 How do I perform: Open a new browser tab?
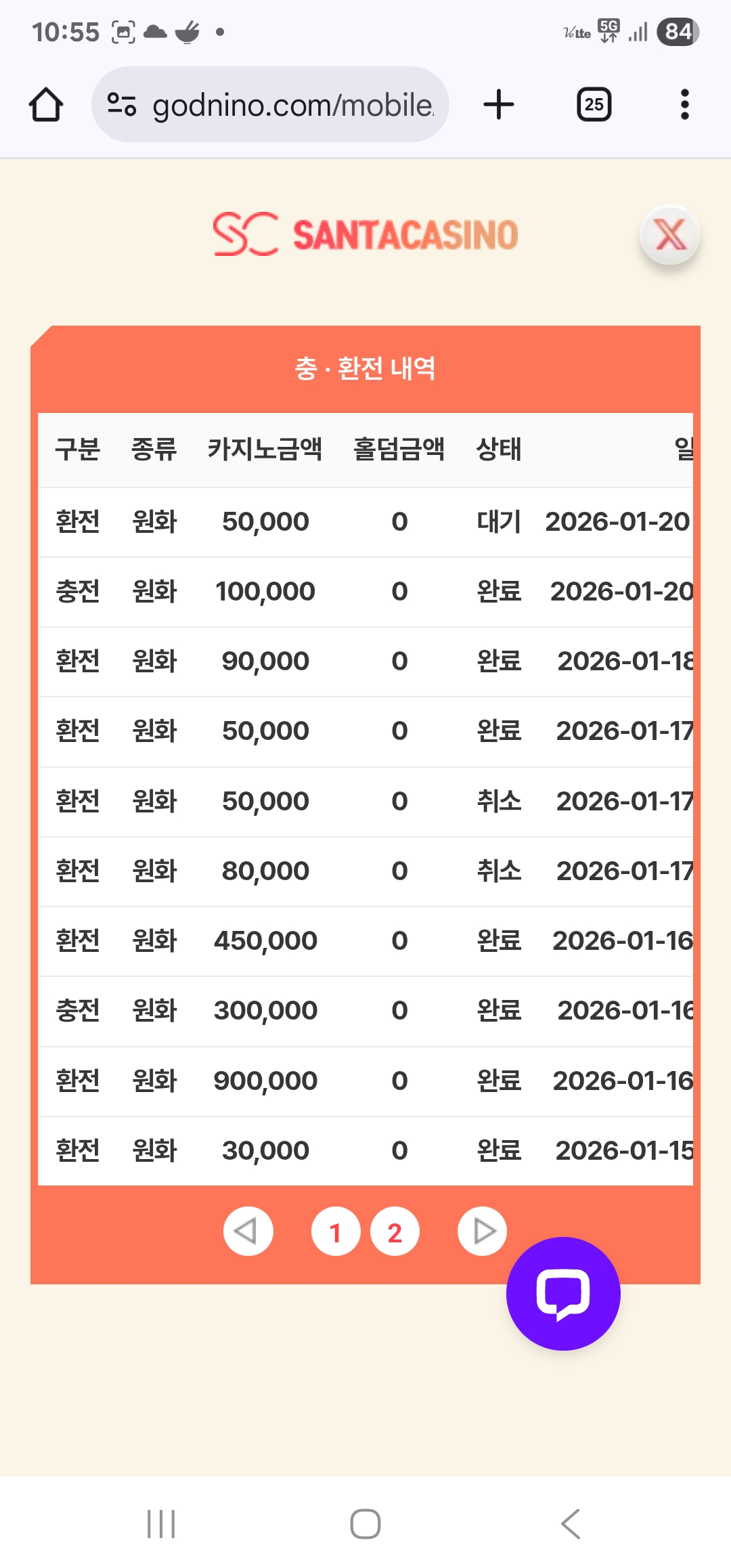coord(499,105)
